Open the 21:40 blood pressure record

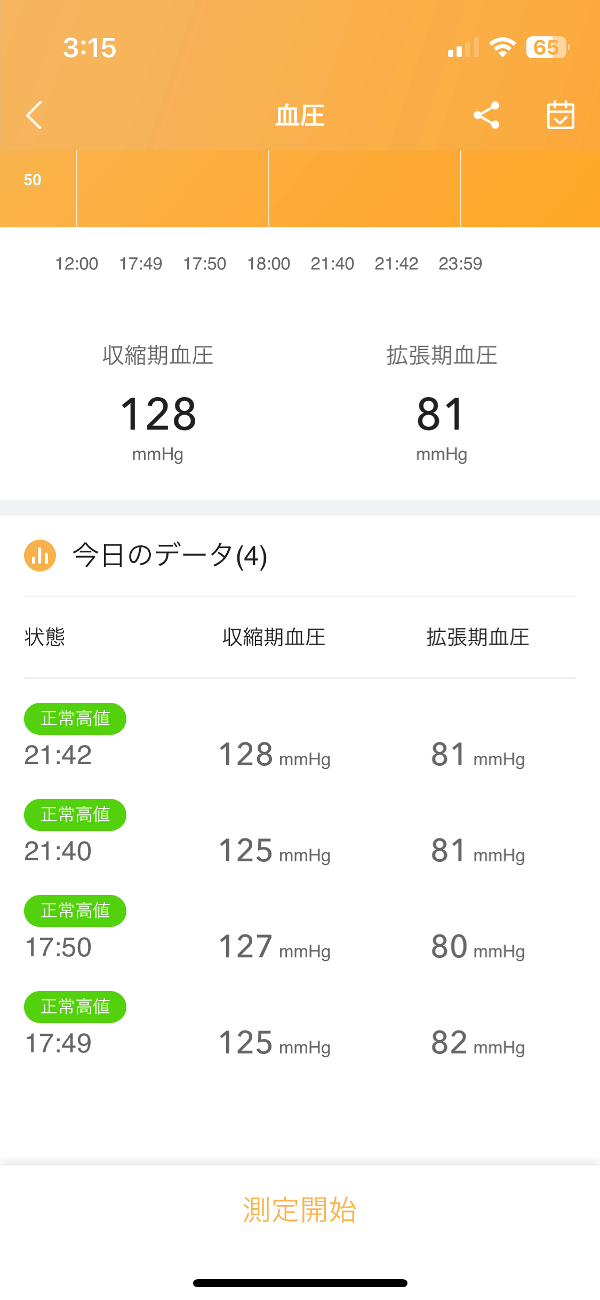coord(300,834)
